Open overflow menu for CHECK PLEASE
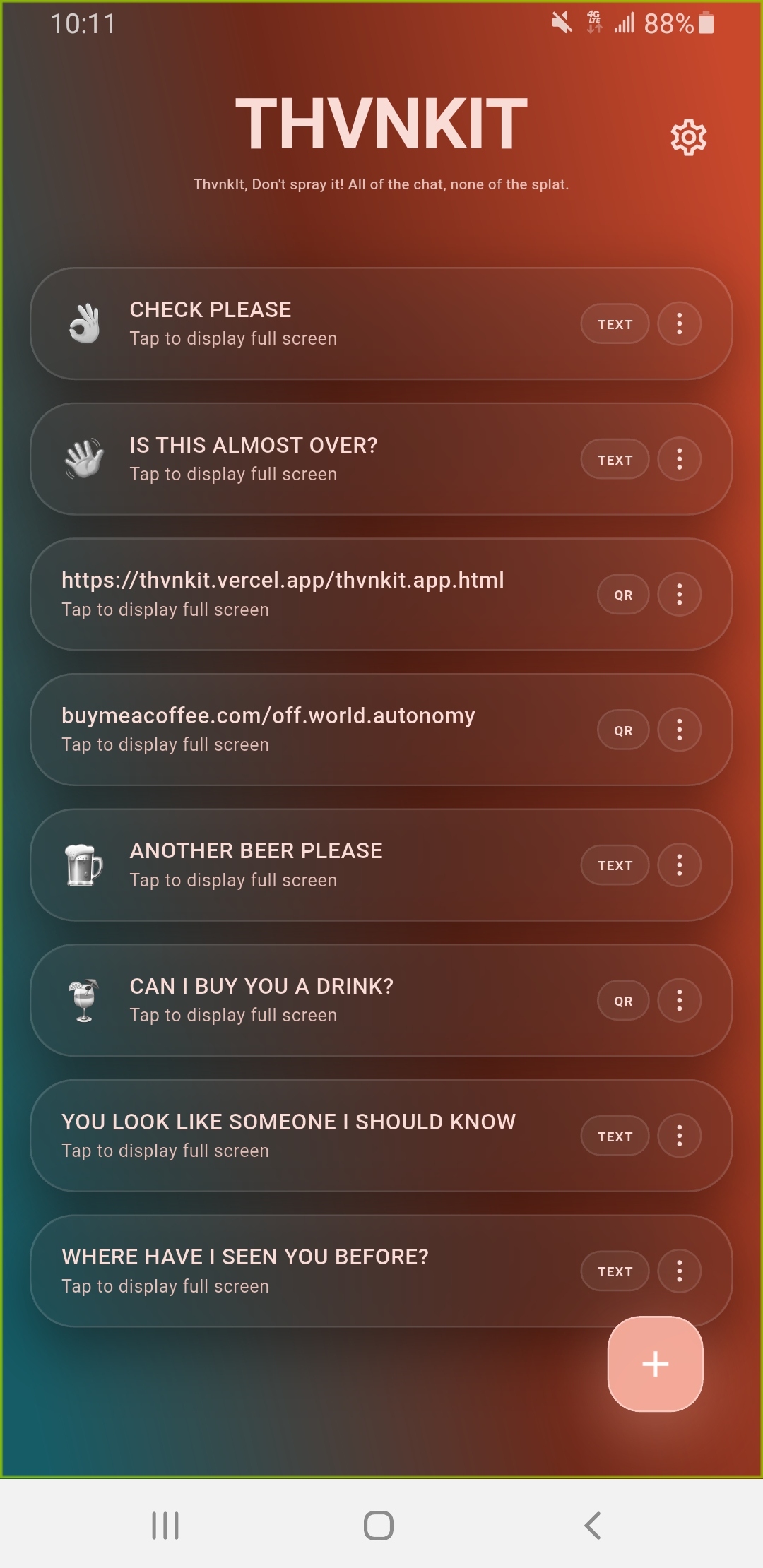 (x=679, y=323)
